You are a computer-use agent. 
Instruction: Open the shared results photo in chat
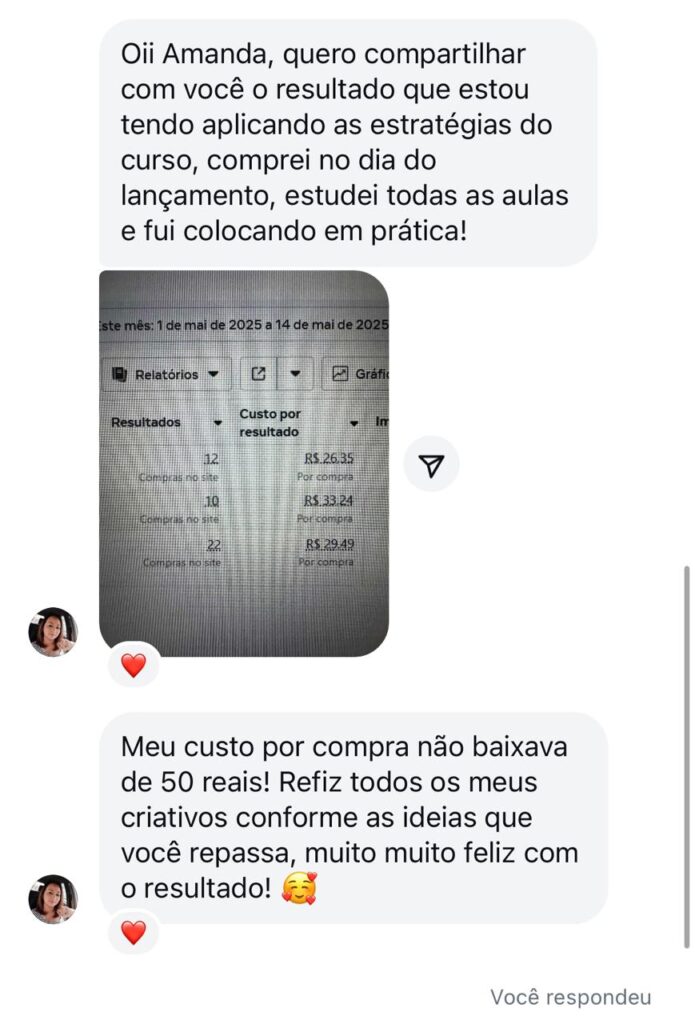(244, 463)
